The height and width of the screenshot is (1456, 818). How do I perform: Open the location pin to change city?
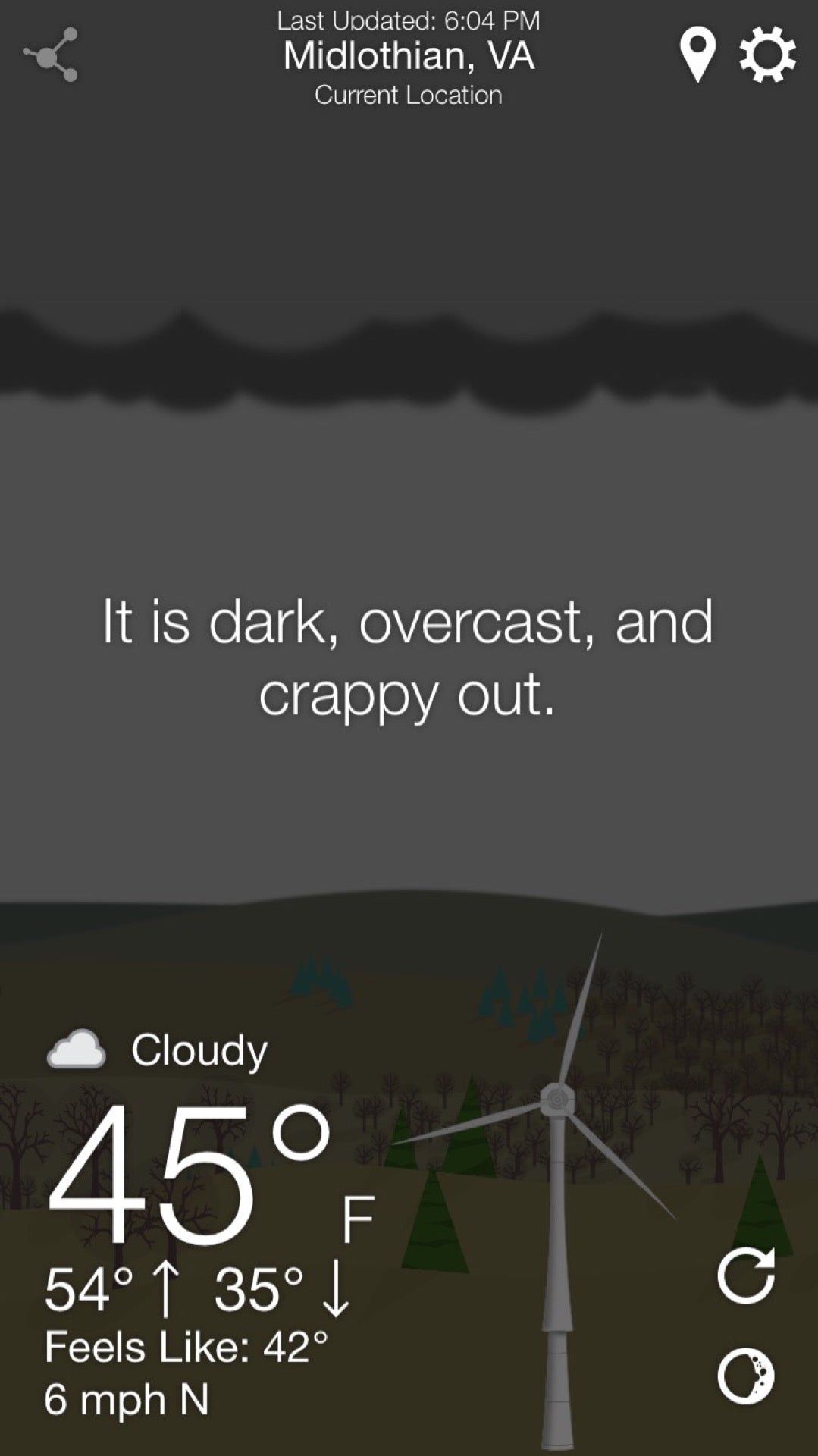coord(697,55)
